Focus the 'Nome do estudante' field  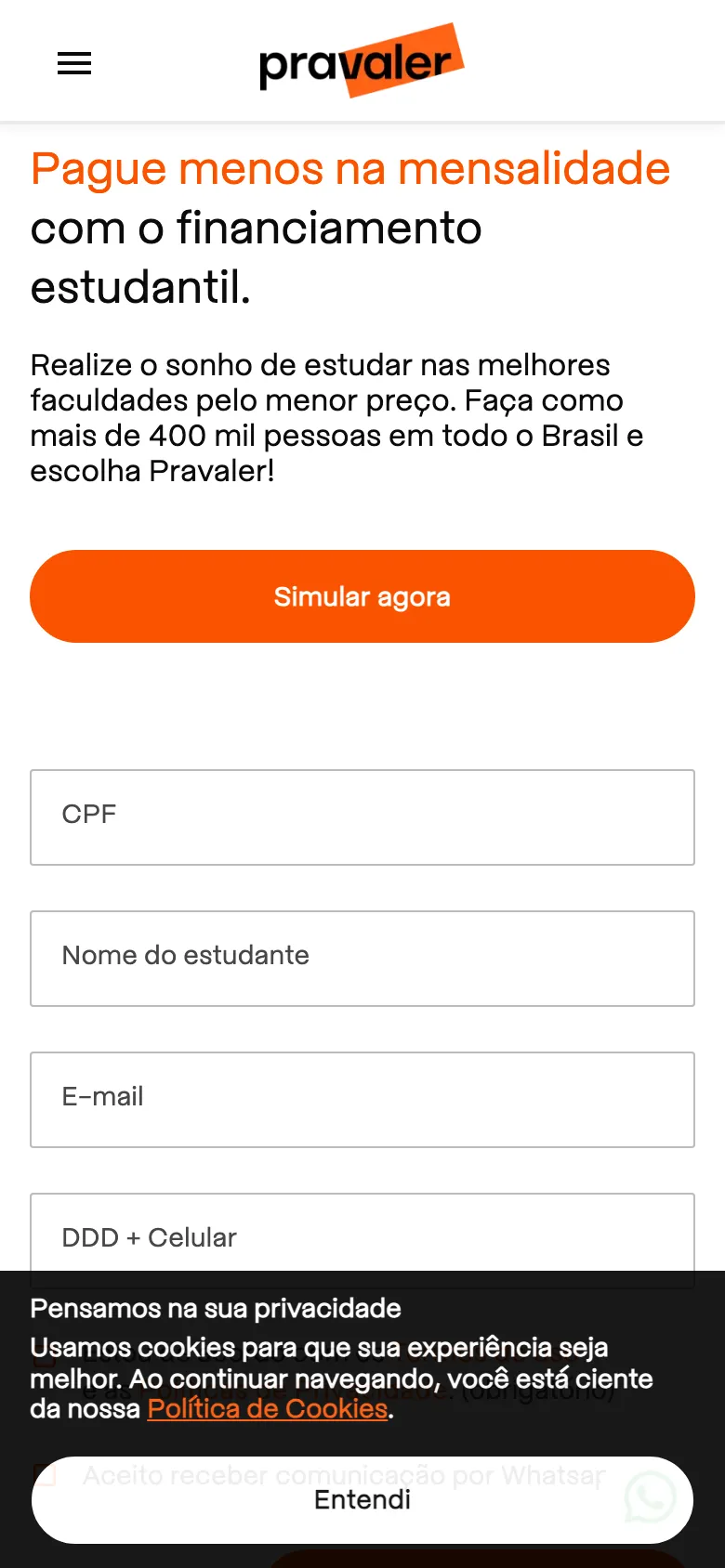(x=362, y=959)
